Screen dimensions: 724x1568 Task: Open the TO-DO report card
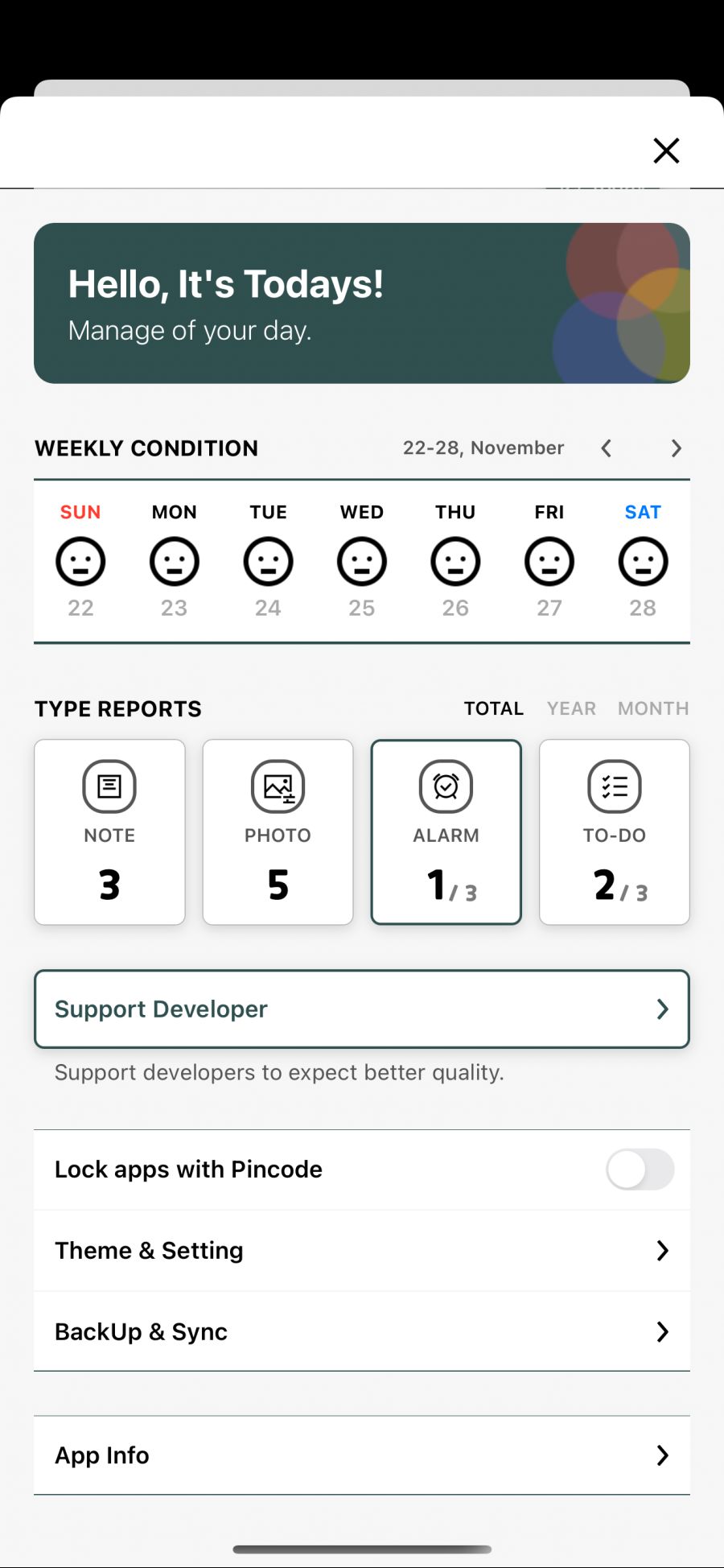coord(614,832)
